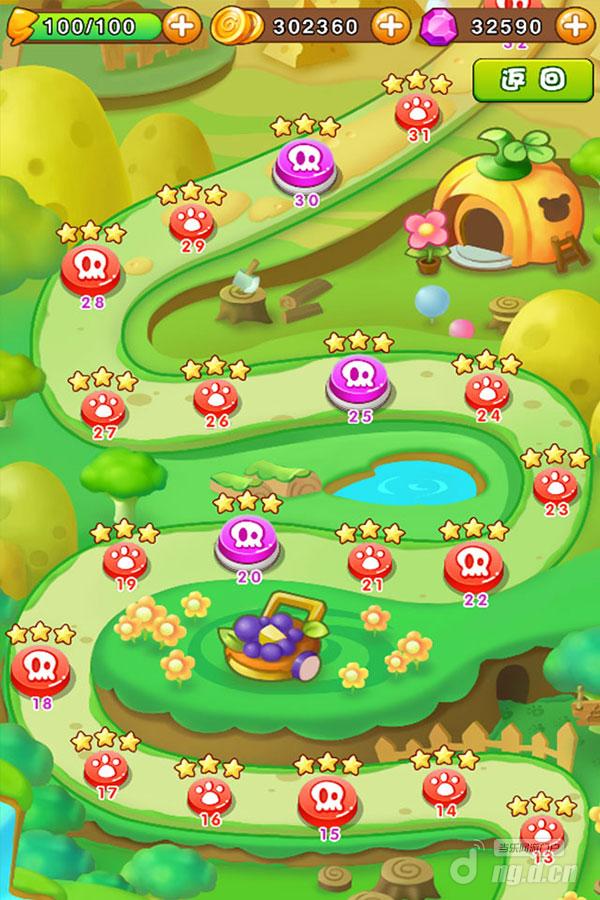The height and width of the screenshot is (900, 600).
Task: Play level 27
Action: click(103, 407)
